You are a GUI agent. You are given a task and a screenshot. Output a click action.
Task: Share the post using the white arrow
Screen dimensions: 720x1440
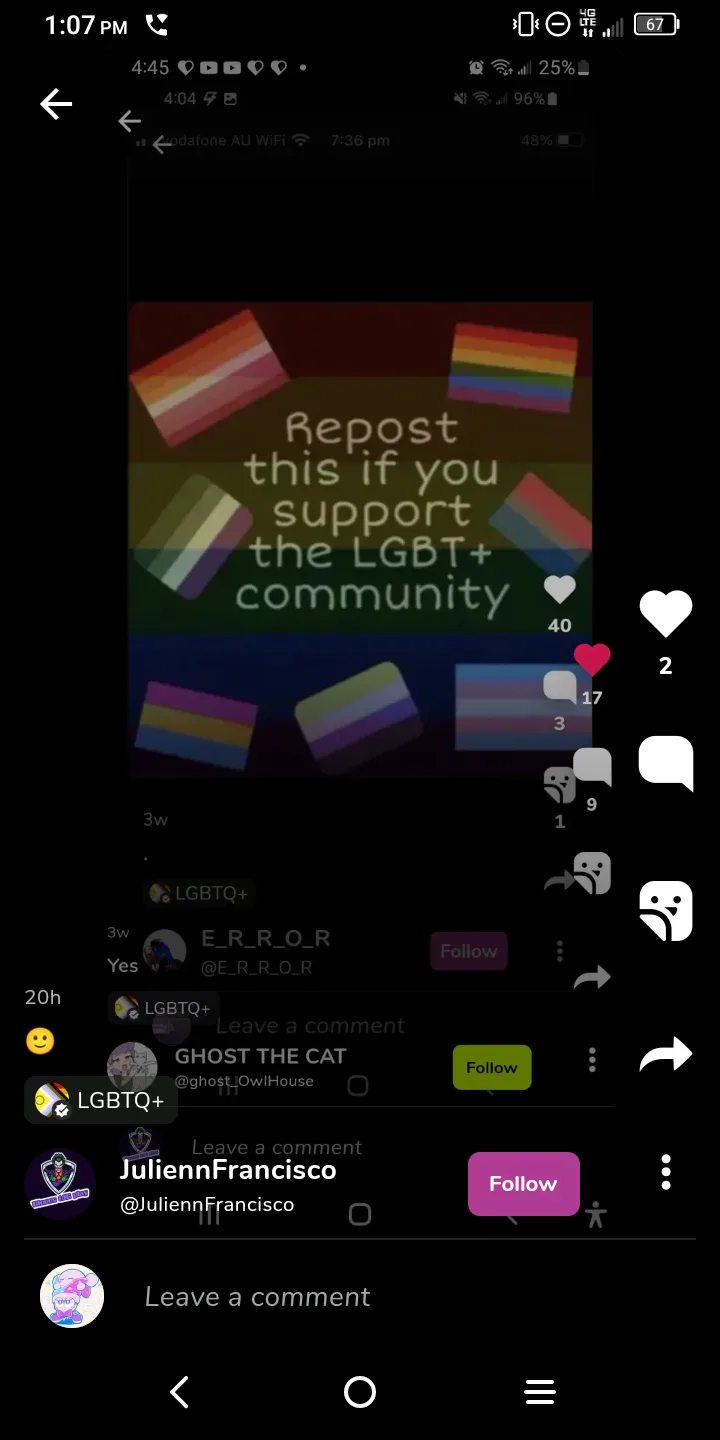[666, 1055]
